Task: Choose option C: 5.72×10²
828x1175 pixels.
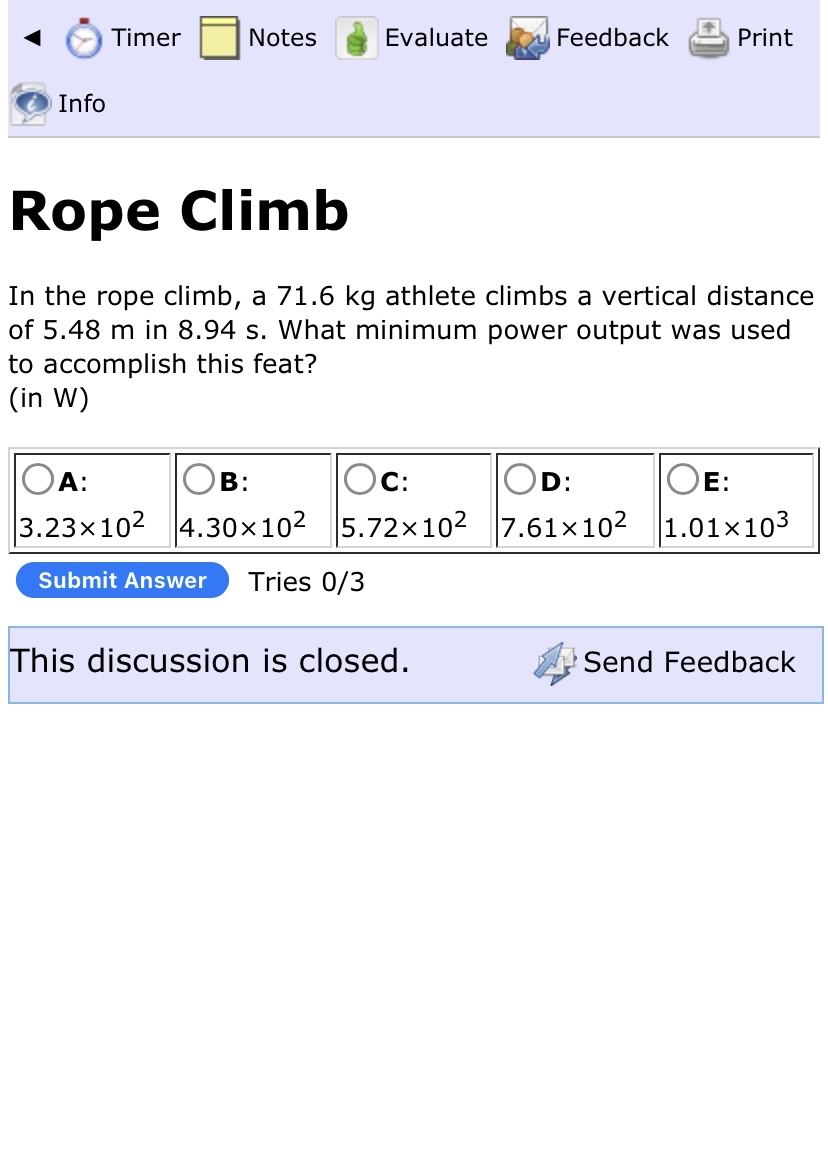Action: tap(359, 480)
